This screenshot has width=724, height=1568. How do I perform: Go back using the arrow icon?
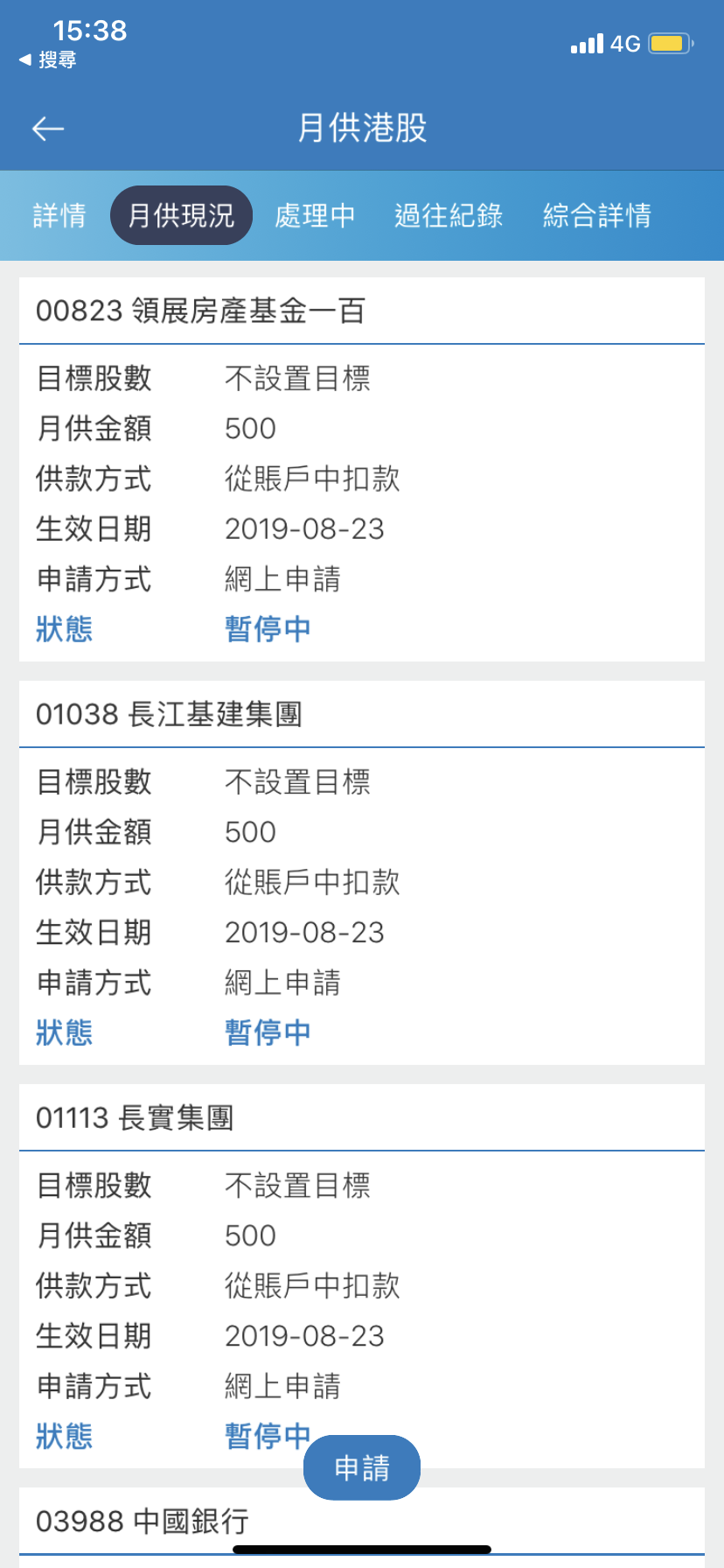(x=48, y=129)
